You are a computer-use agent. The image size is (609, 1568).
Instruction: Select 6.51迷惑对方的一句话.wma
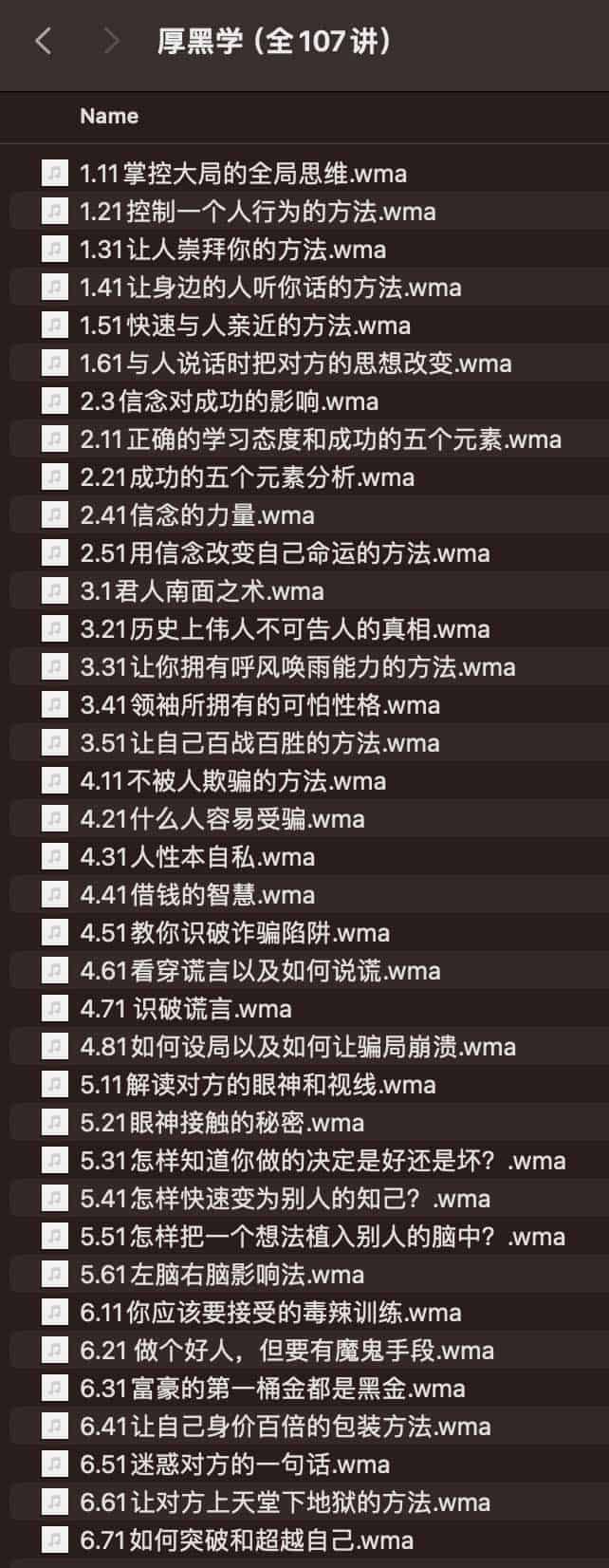click(234, 1465)
